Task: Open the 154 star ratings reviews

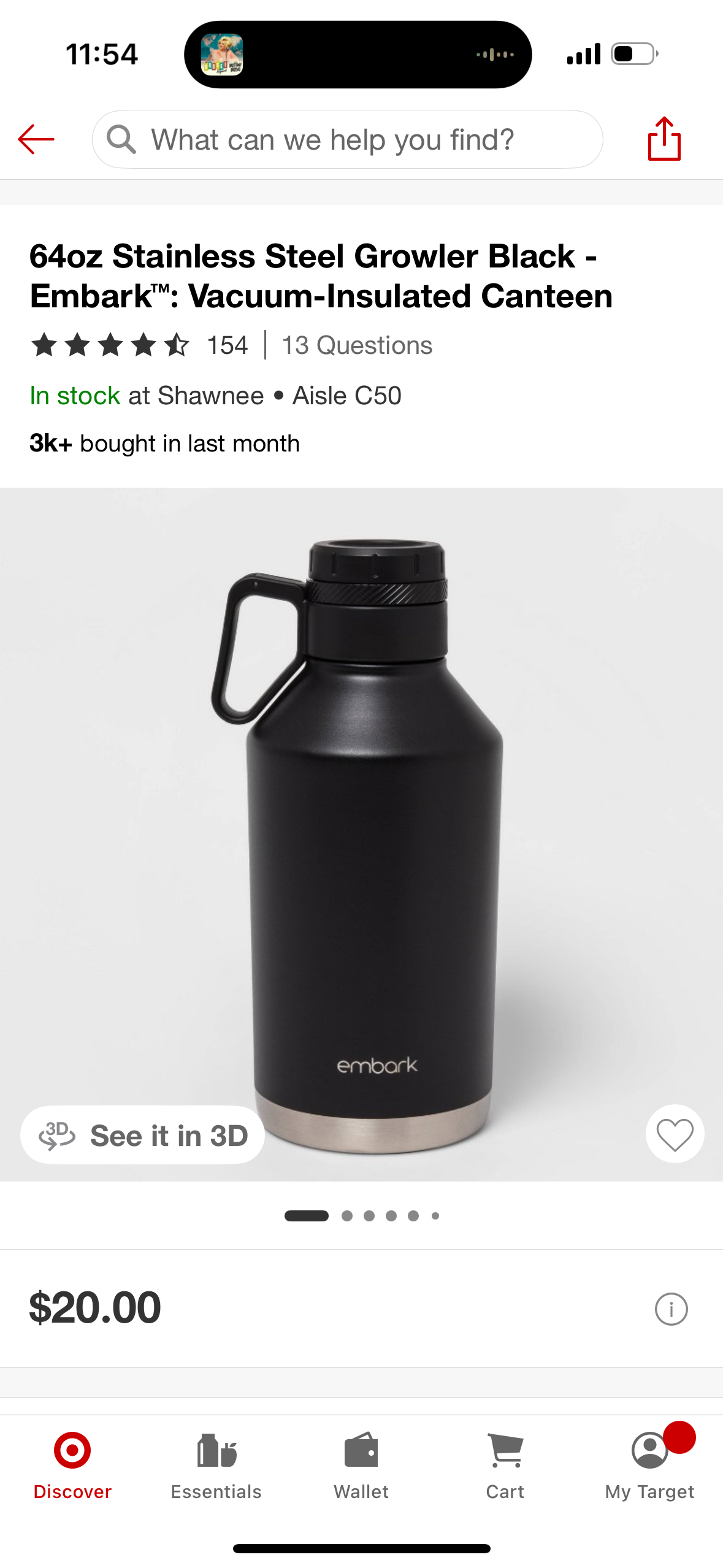Action: pos(139,345)
